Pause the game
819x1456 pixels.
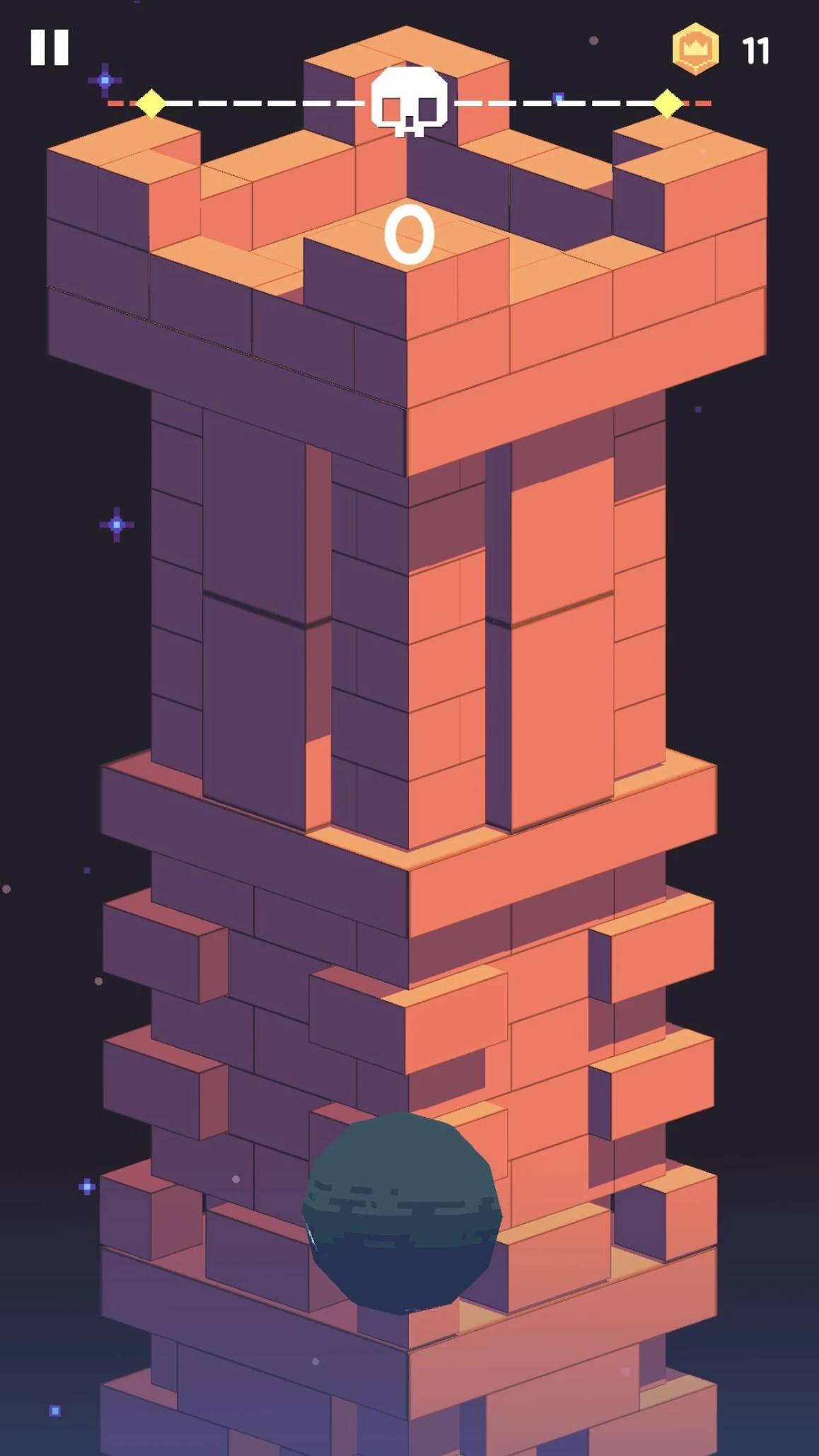pyautogui.click(x=50, y=47)
